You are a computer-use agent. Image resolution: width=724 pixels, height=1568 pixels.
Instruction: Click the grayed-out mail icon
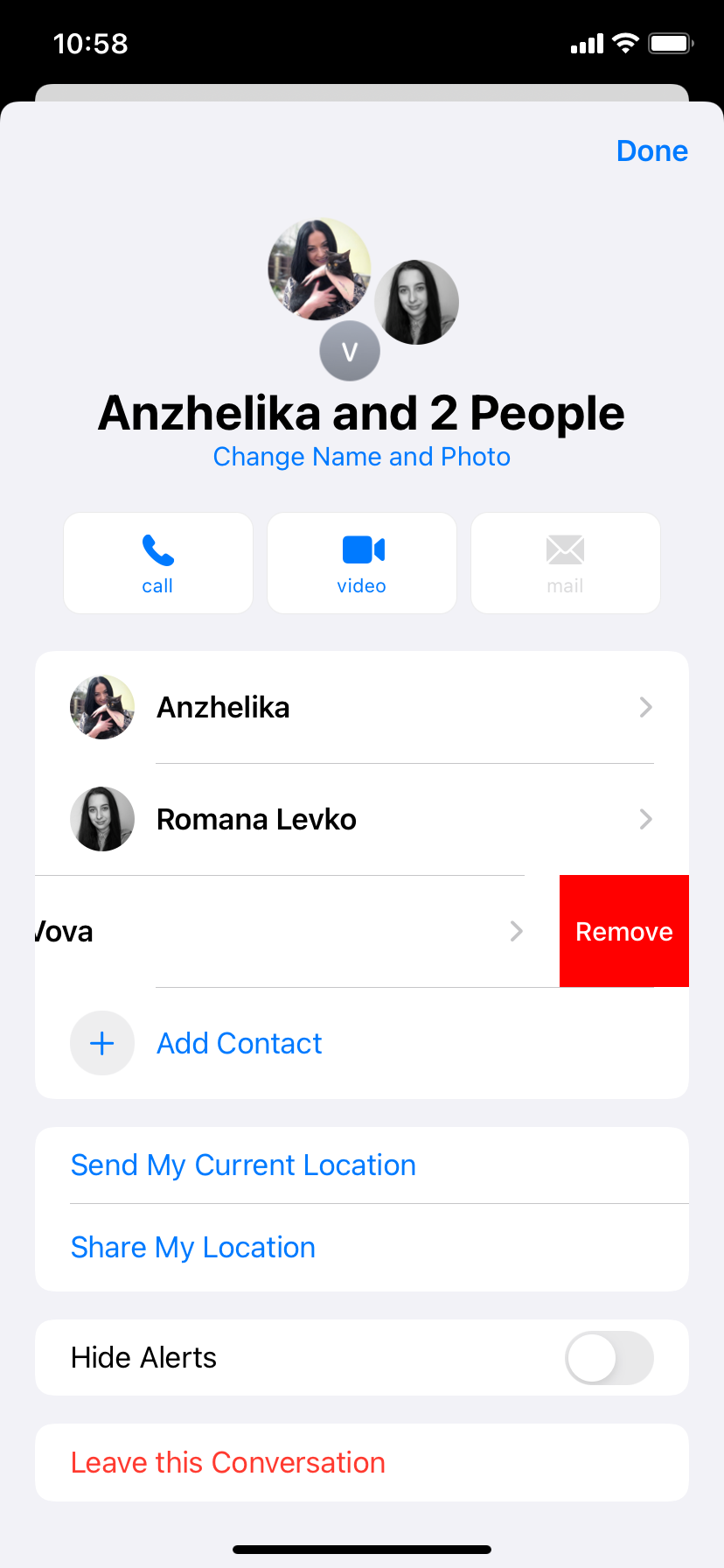tap(564, 550)
